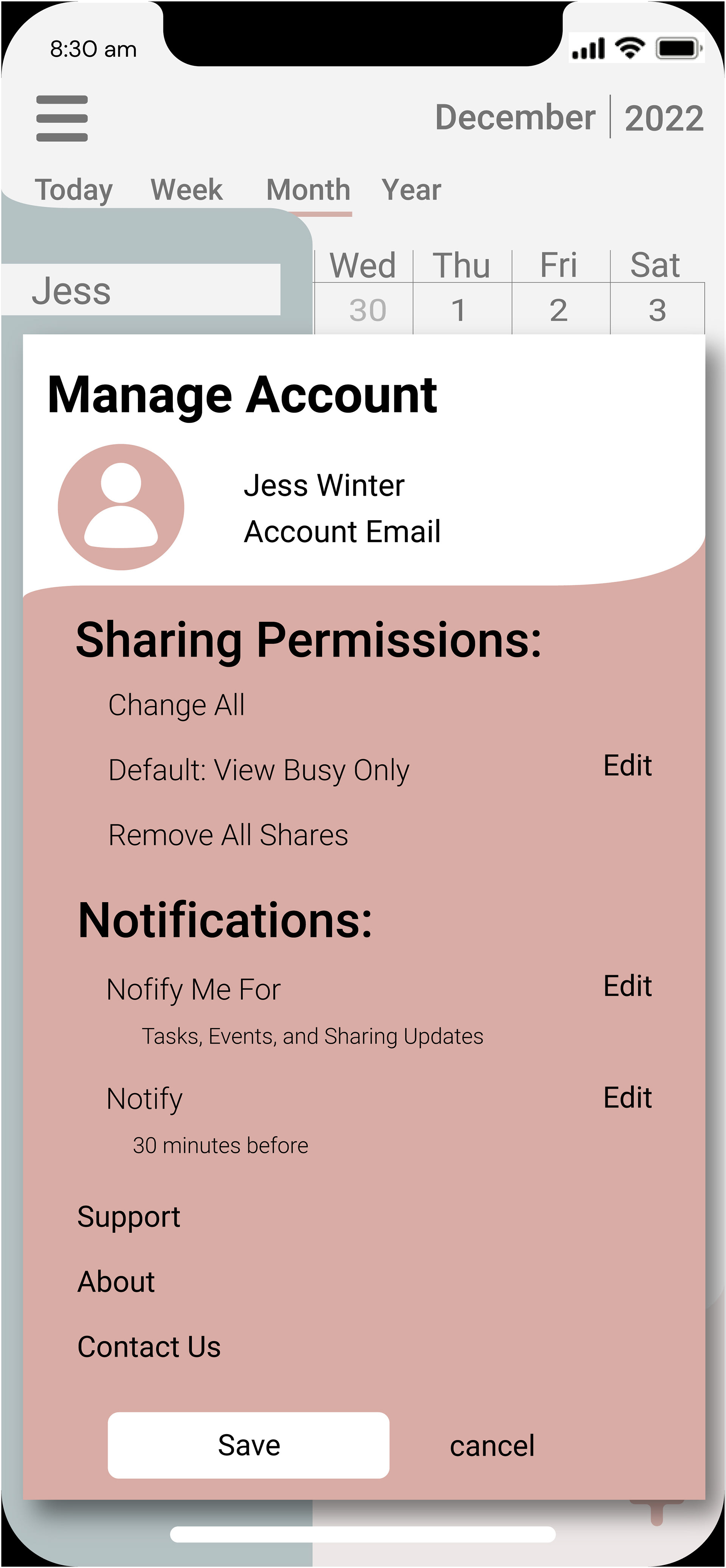Switch to the Year view
This screenshot has height=1568, width=726.
coord(412,189)
